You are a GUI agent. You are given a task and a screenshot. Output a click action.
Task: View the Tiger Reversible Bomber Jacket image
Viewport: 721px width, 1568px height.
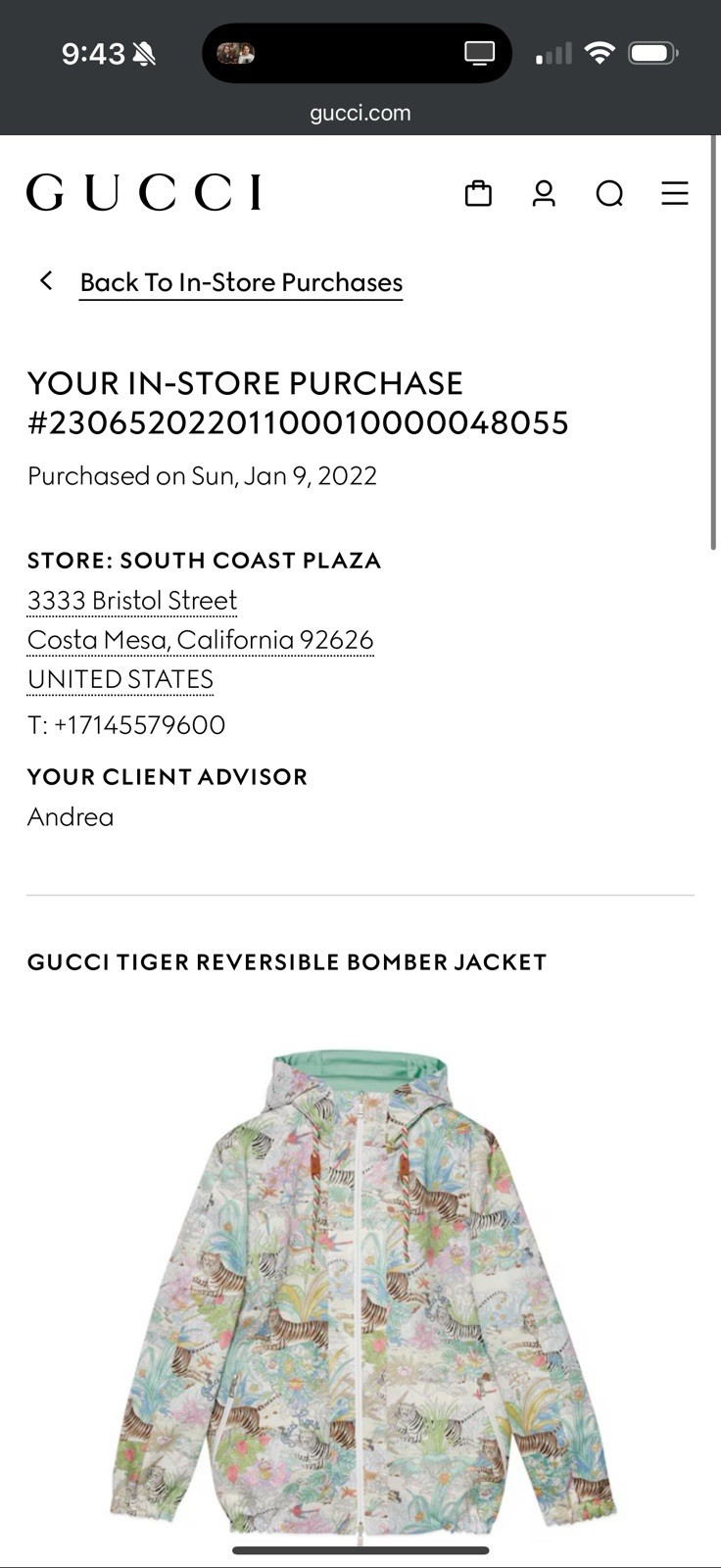click(360, 1284)
